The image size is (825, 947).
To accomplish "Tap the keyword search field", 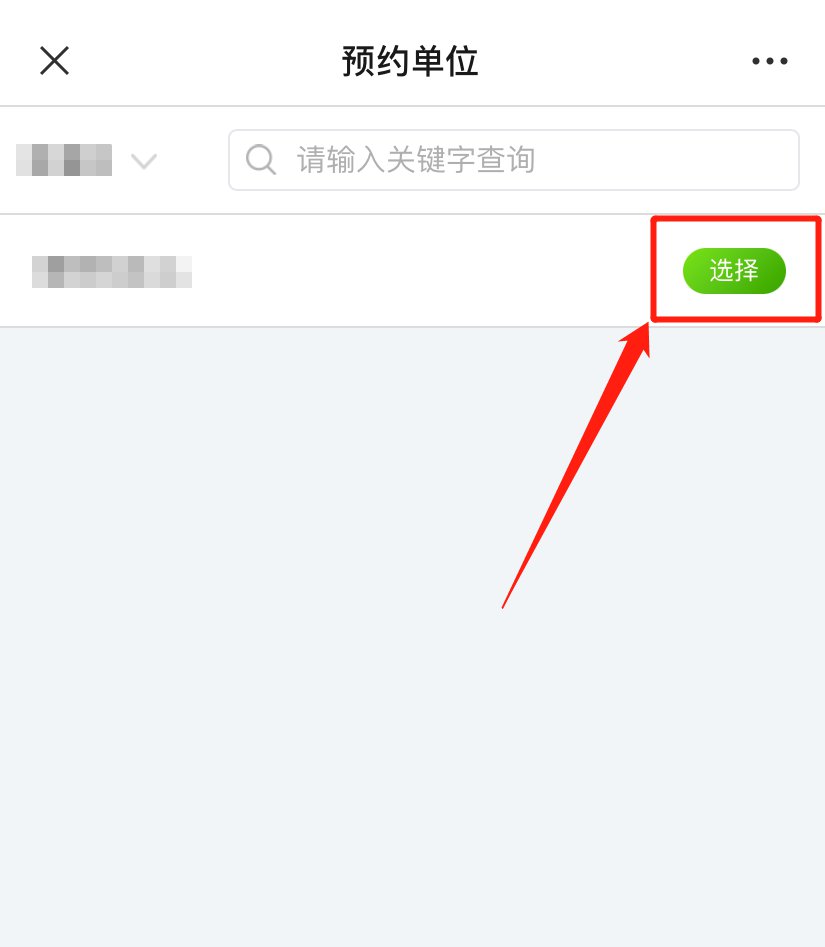I will click(x=530, y=160).
